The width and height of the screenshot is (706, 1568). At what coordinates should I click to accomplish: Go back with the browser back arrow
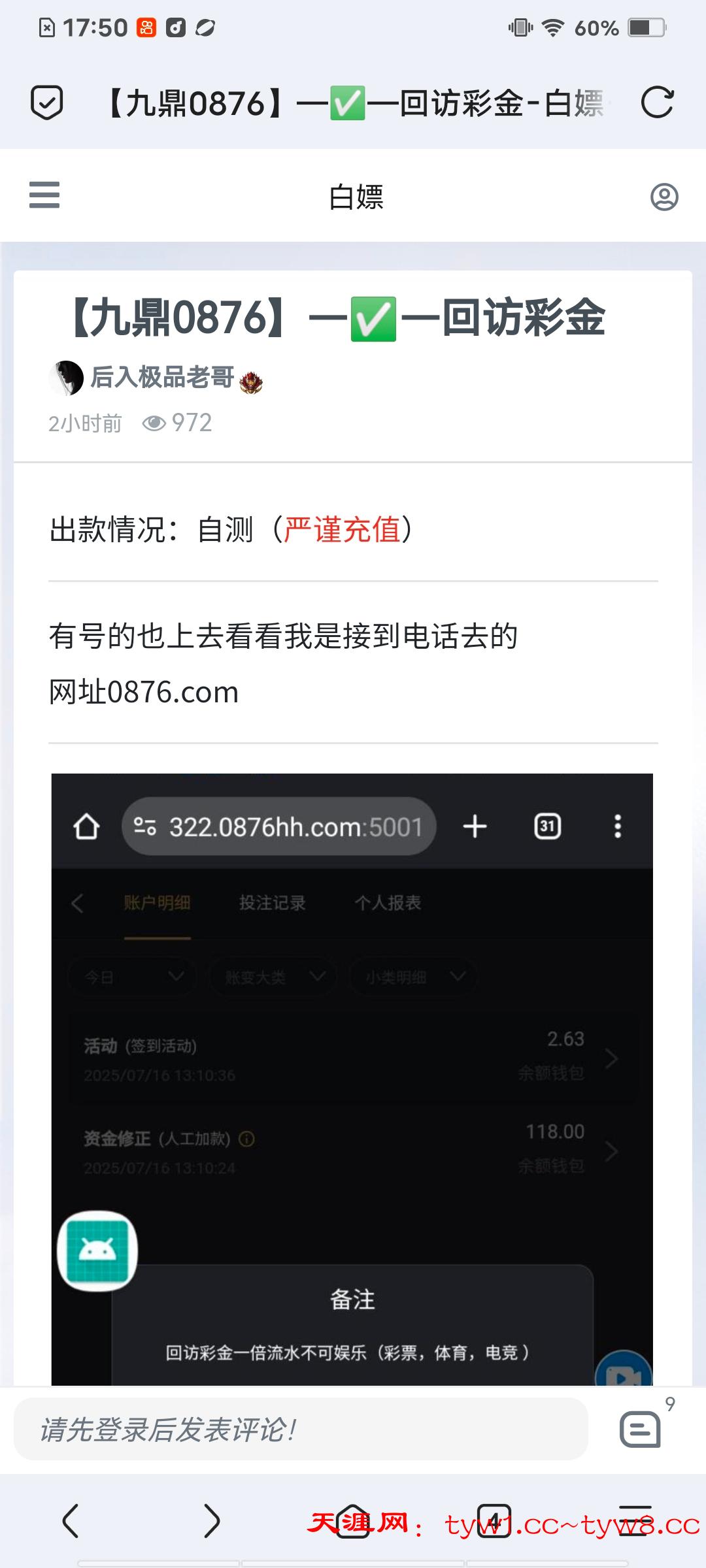pos(71,1521)
